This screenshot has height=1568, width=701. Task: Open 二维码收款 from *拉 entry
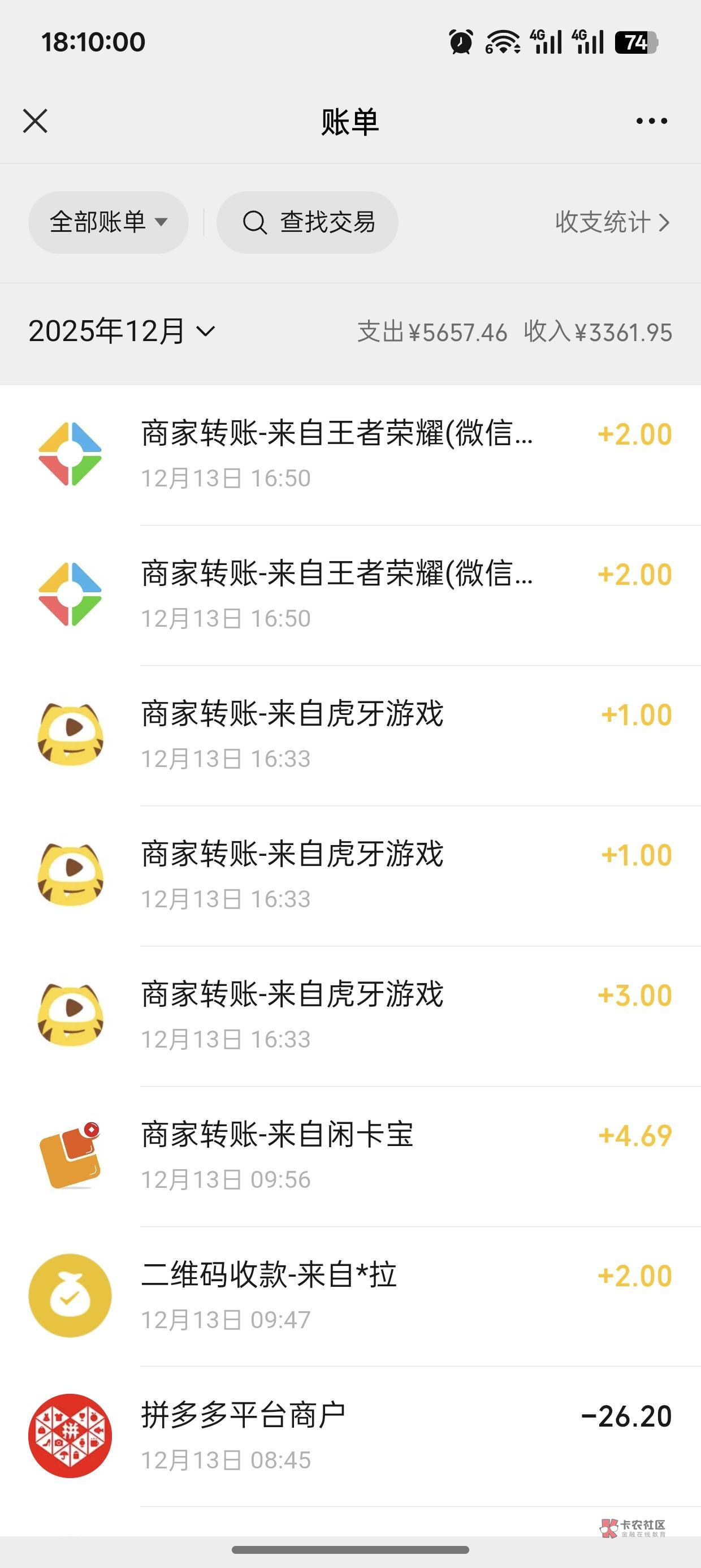pyautogui.click(x=390, y=1295)
